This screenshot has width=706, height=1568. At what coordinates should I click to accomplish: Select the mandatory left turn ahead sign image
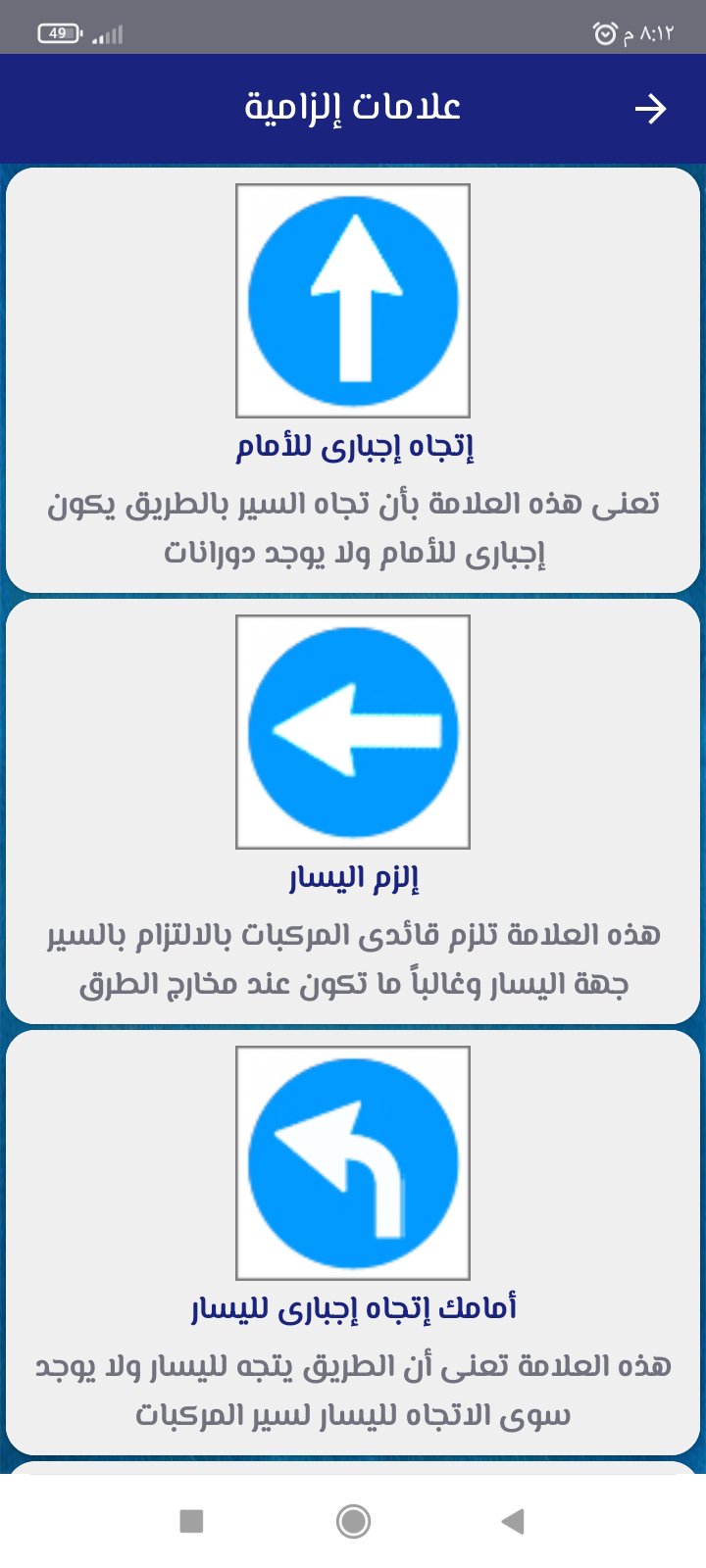(x=352, y=1159)
